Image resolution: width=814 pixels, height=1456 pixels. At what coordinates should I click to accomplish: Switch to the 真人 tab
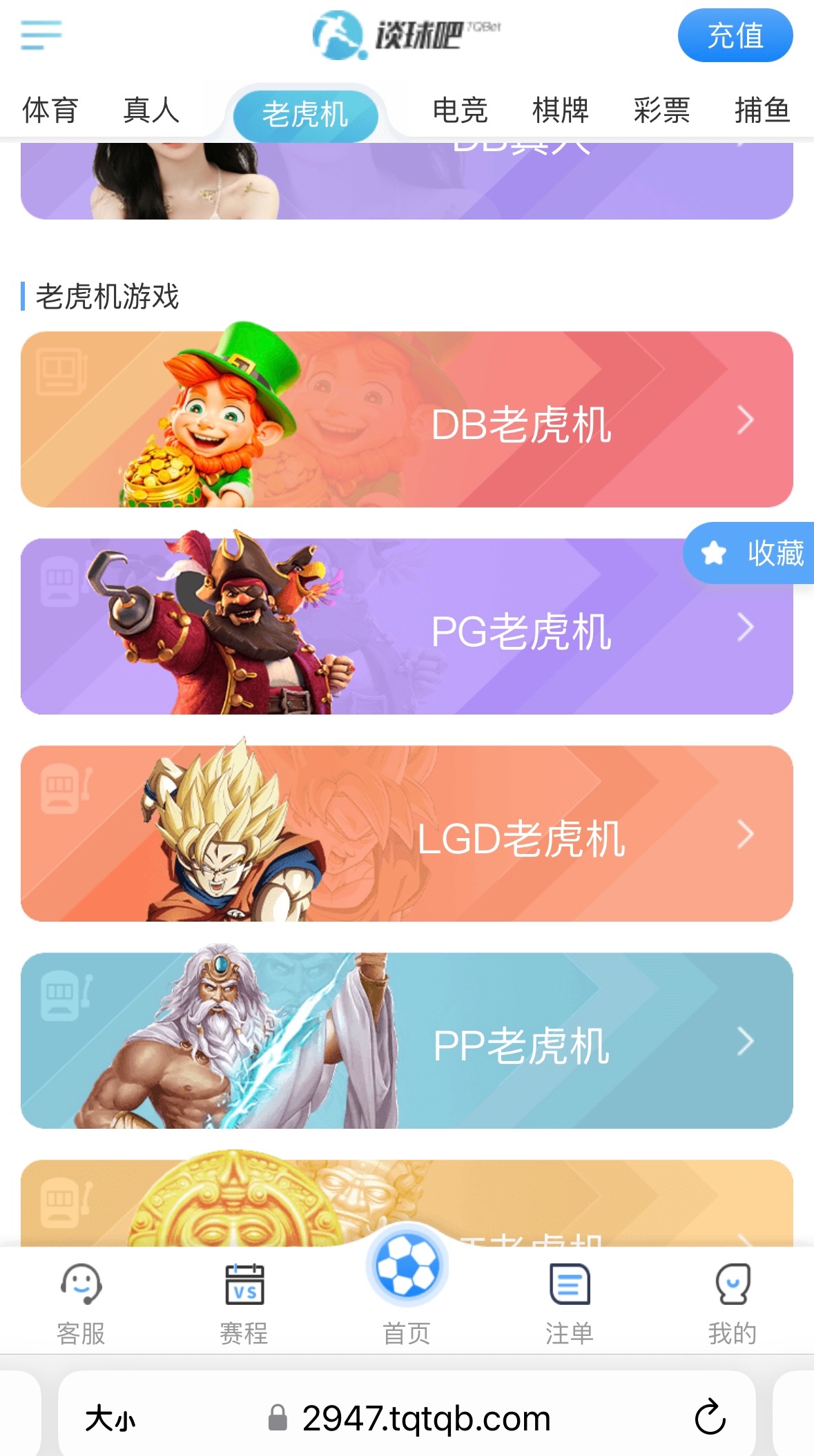(x=151, y=110)
